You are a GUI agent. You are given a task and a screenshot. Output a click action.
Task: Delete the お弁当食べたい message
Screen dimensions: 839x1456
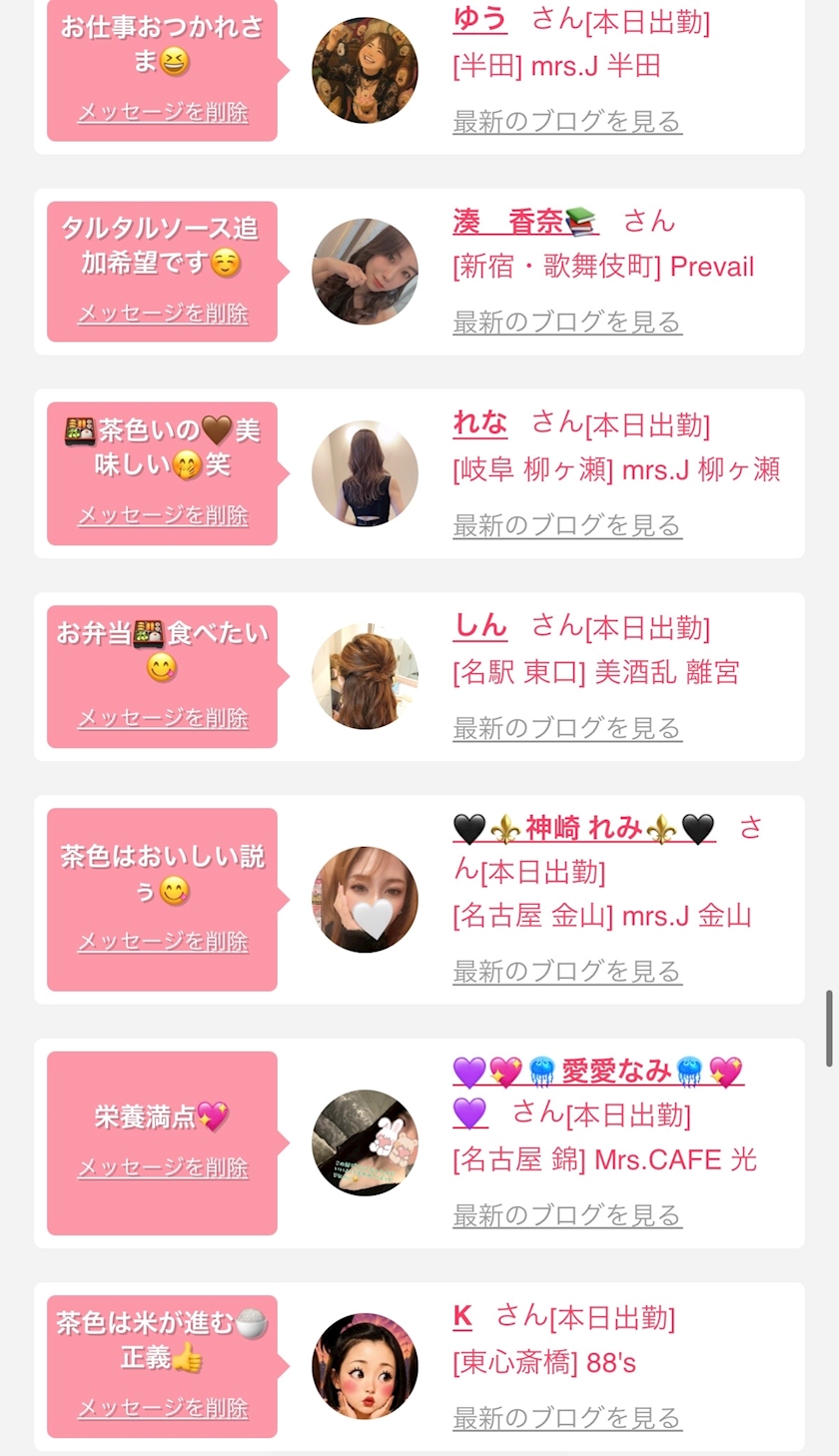coord(163,718)
